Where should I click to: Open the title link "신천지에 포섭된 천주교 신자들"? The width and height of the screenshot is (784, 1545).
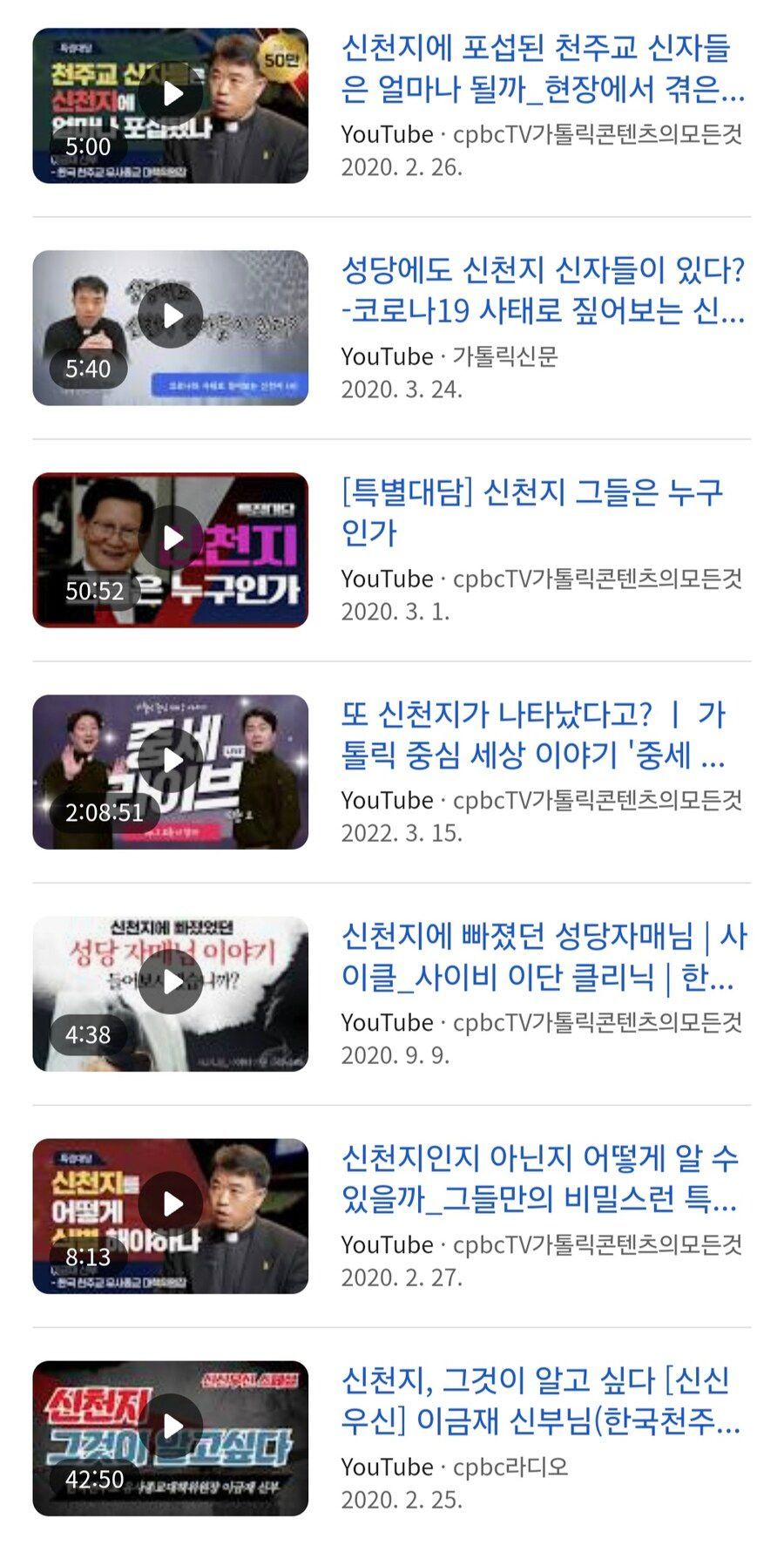(x=543, y=69)
